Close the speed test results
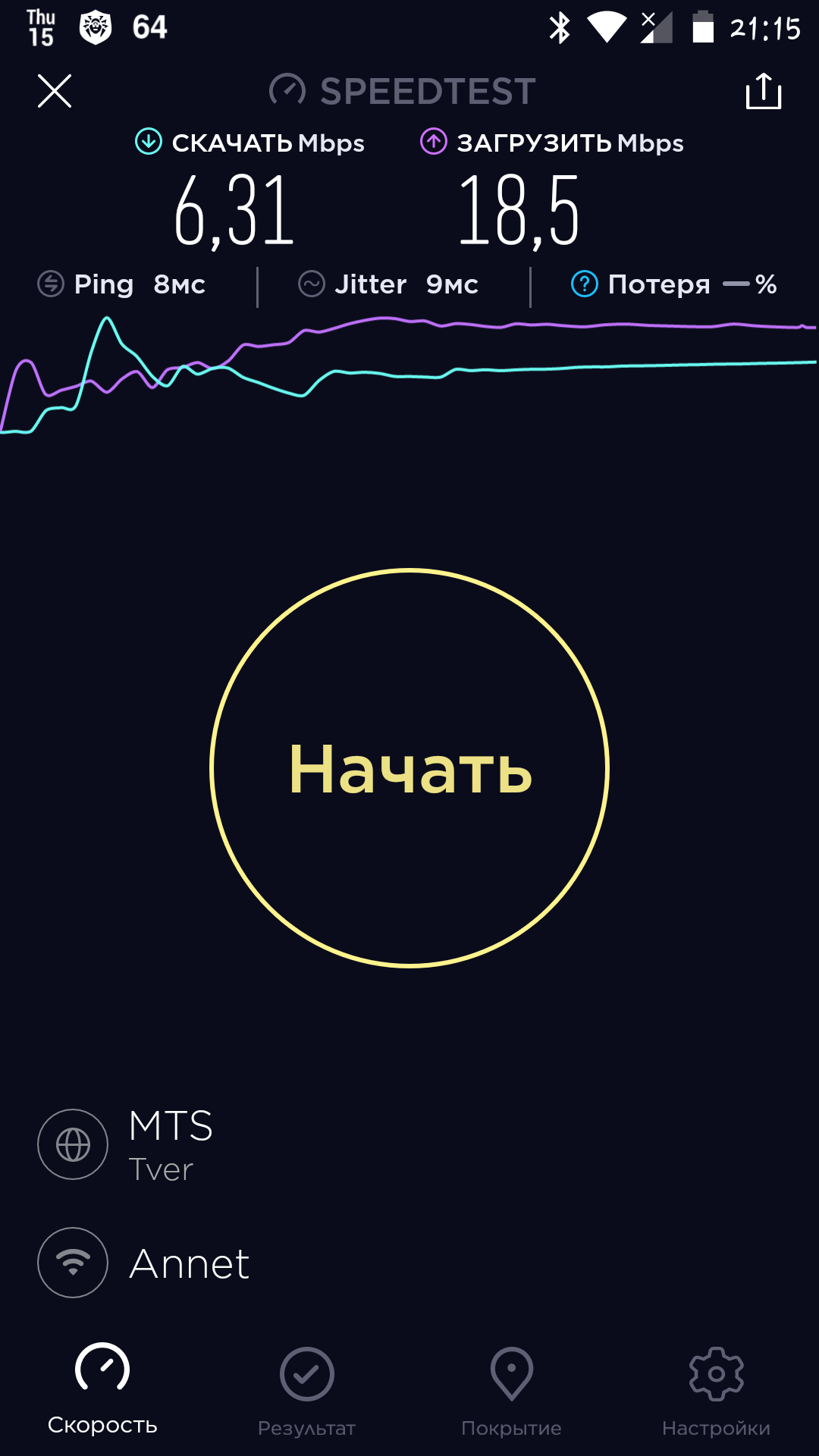This screenshot has width=819, height=1456. click(55, 92)
